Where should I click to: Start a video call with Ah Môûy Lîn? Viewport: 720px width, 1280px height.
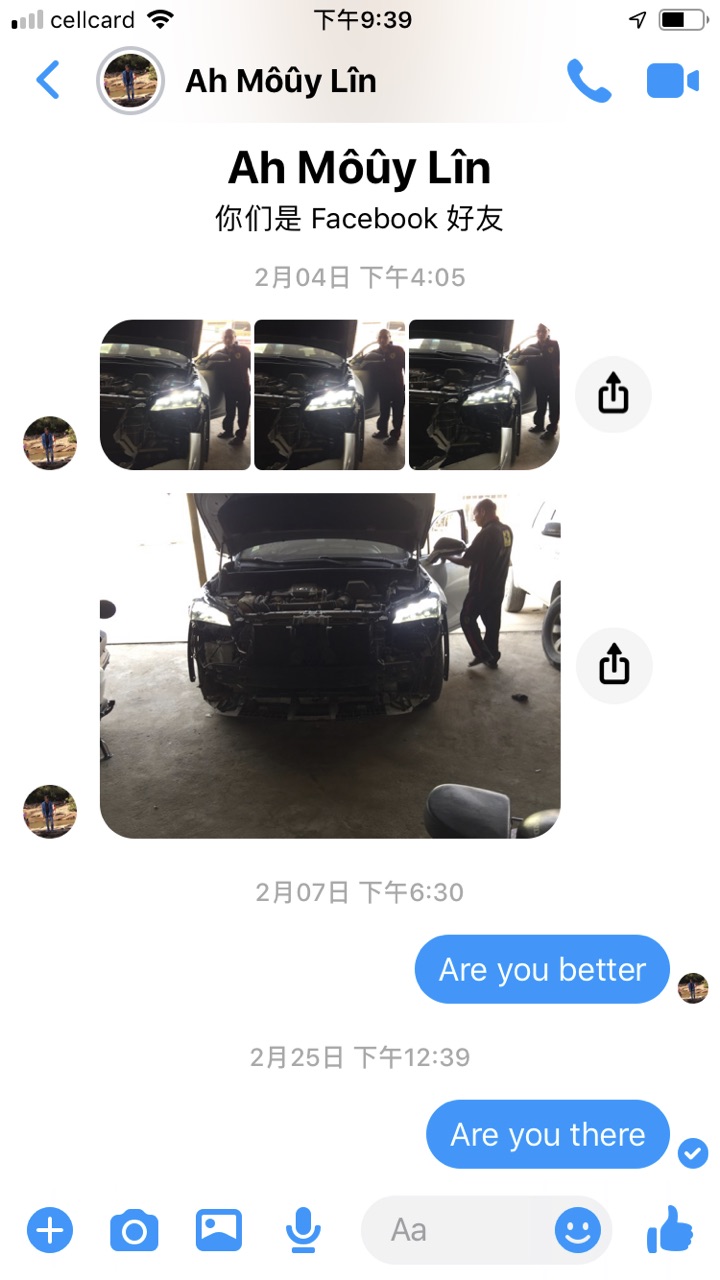(672, 81)
